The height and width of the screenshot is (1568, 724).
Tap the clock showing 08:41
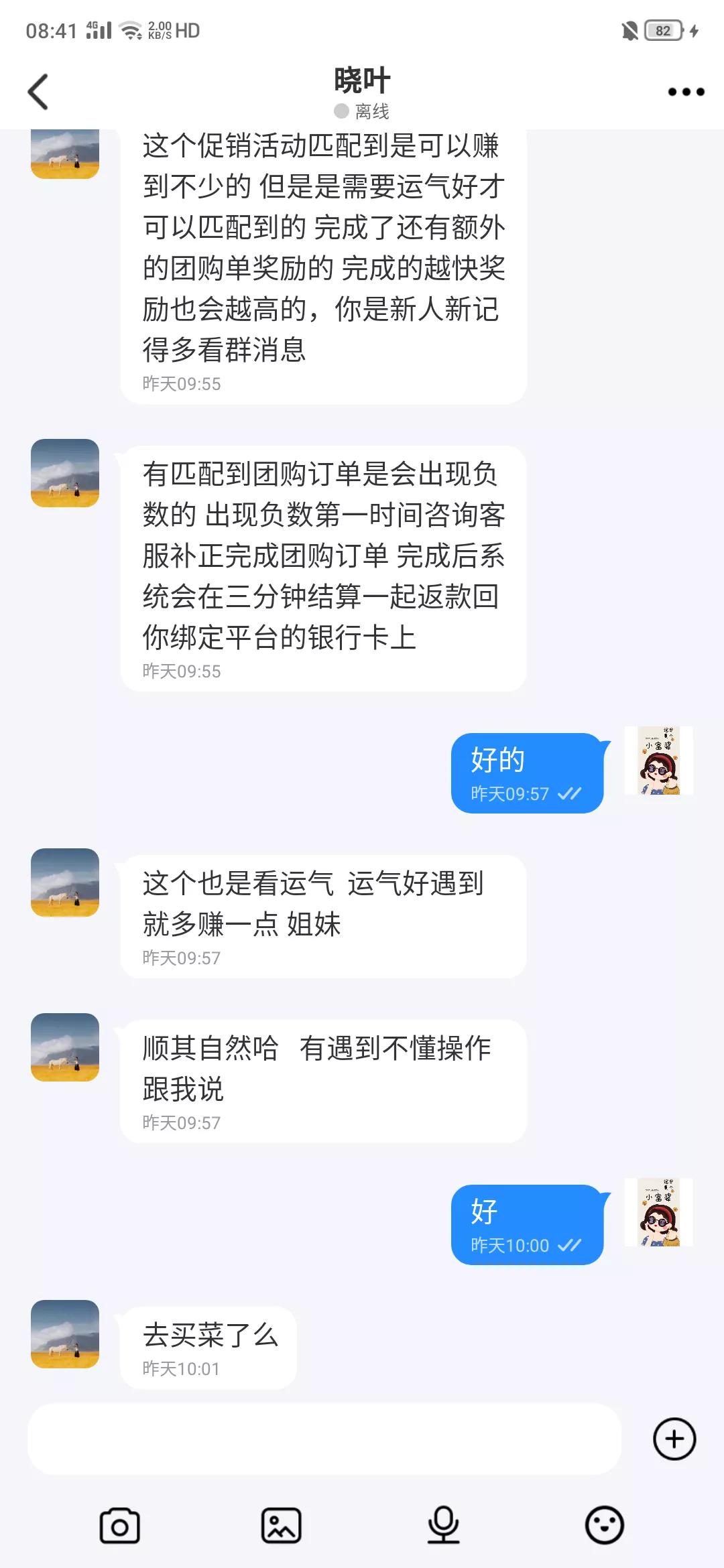click(50, 29)
